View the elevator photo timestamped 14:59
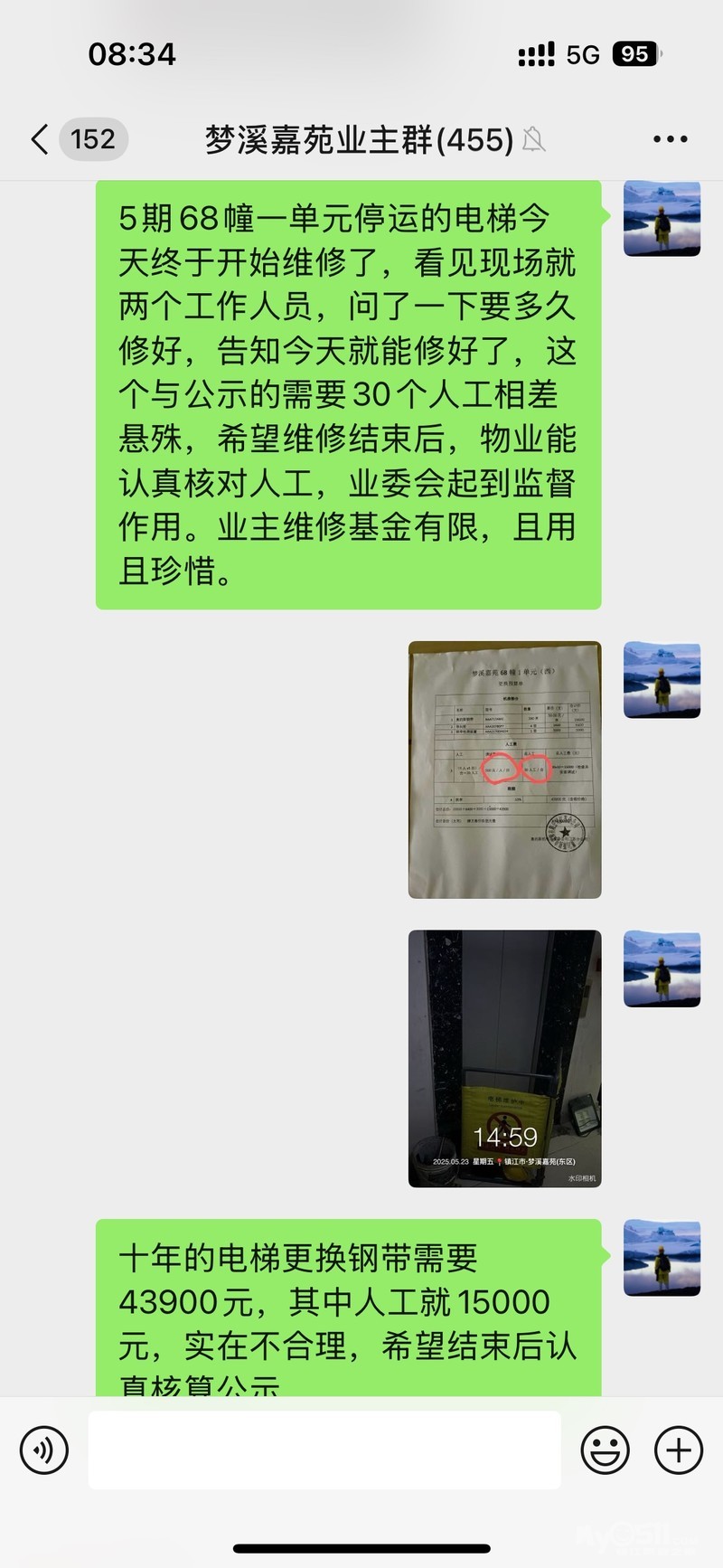Screen dimensions: 723x1568 tap(505, 1059)
